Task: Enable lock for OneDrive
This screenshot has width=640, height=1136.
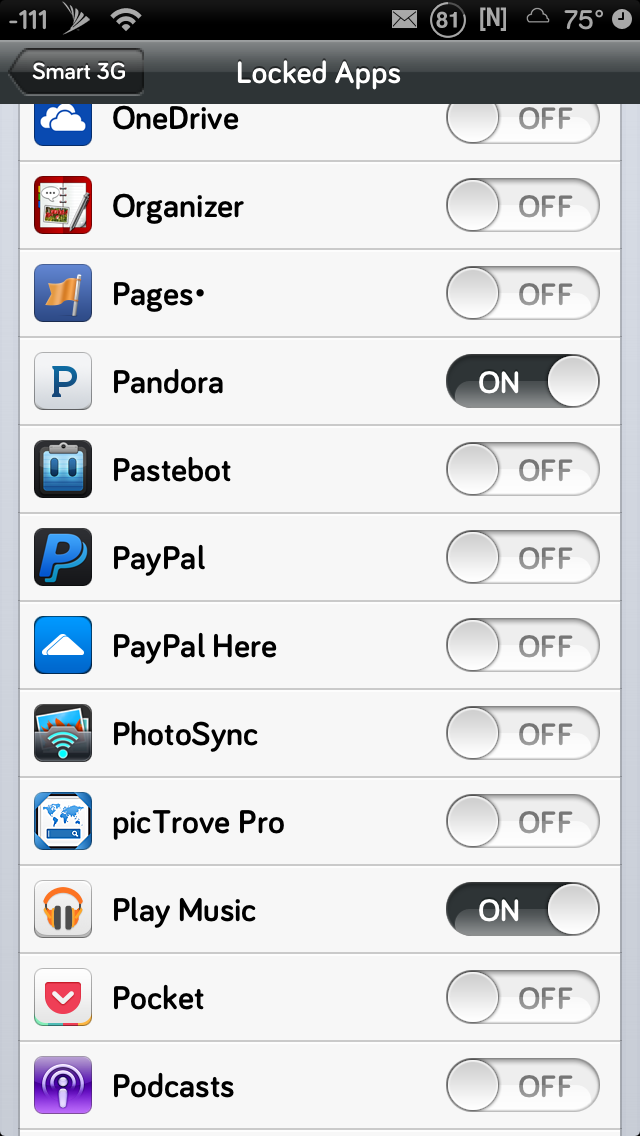Action: tap(523, 119)
